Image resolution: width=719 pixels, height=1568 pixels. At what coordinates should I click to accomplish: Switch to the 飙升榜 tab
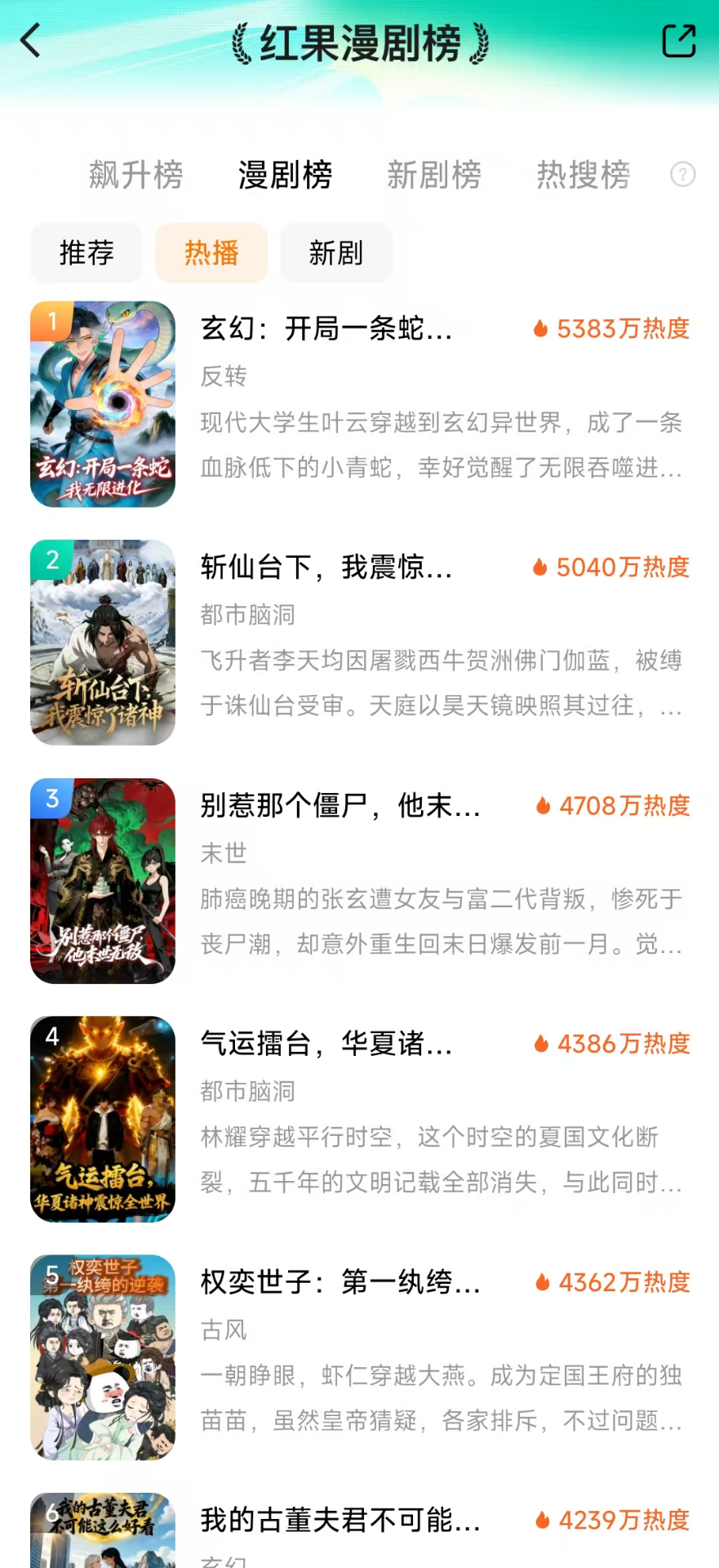coord(136,175)
